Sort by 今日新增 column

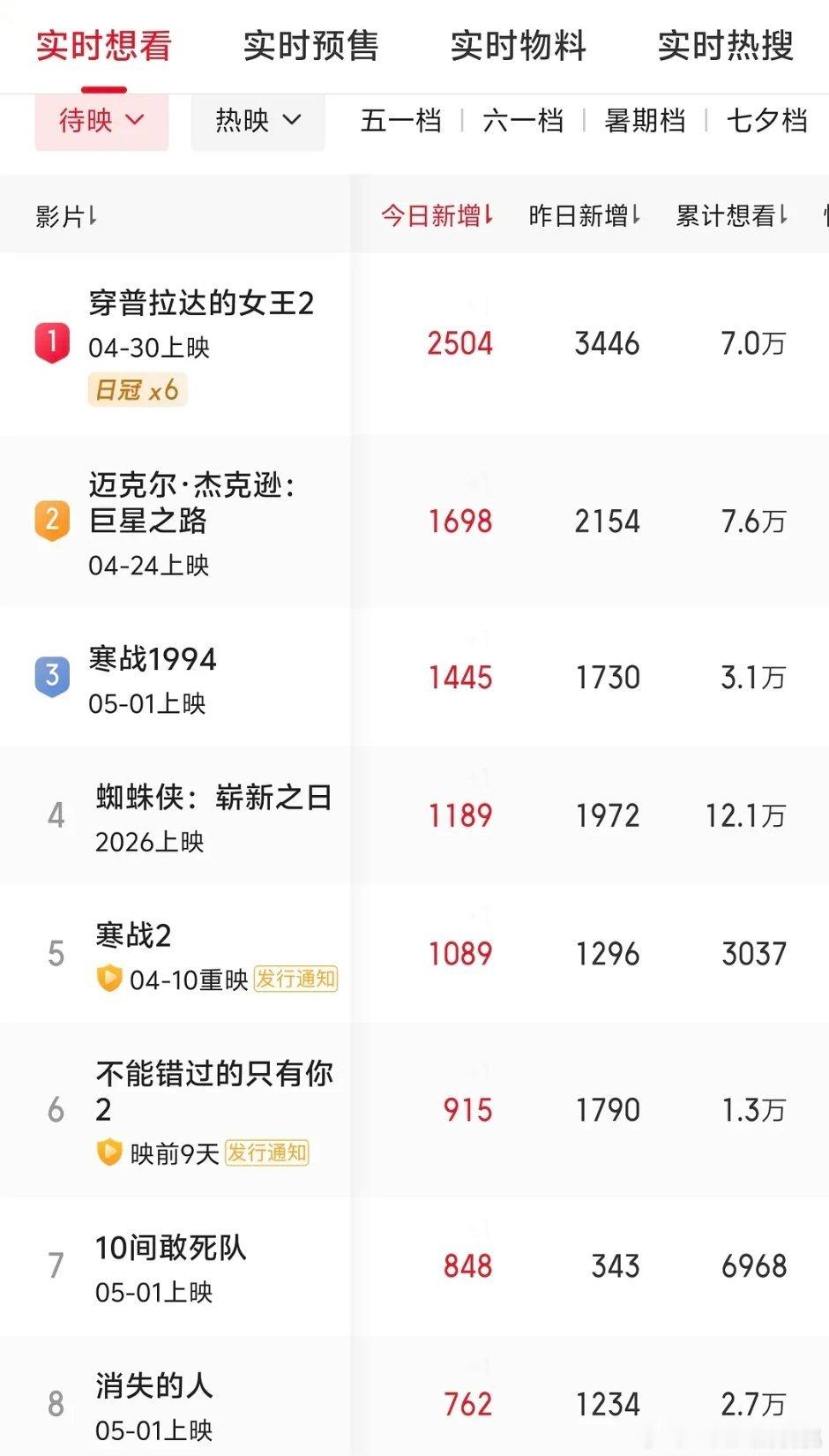click(437, 214)
